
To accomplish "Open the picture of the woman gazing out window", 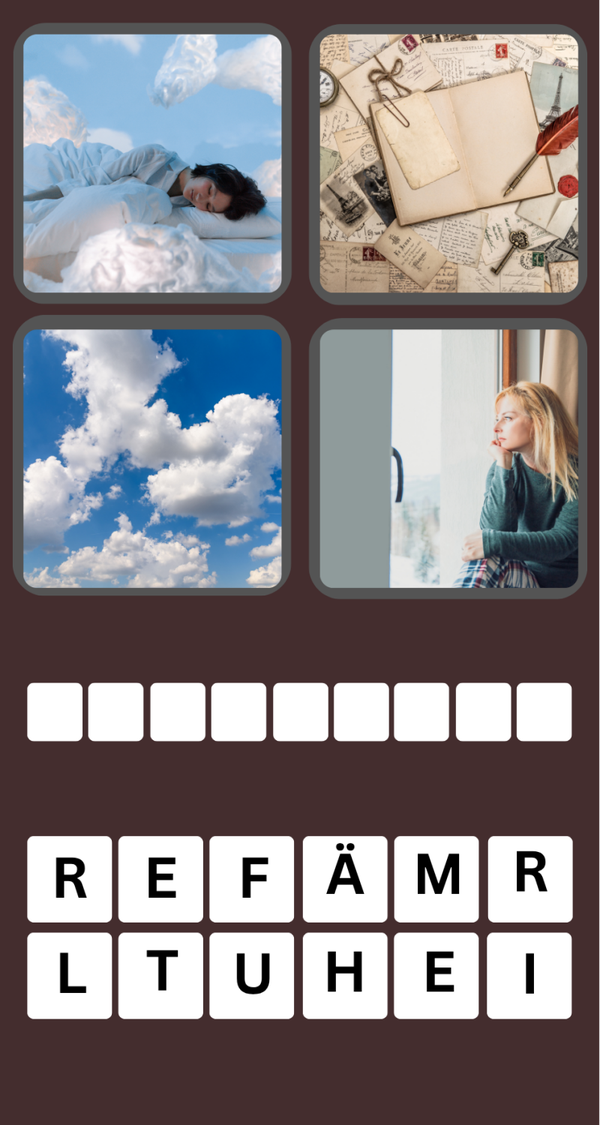I will point(448,458).
